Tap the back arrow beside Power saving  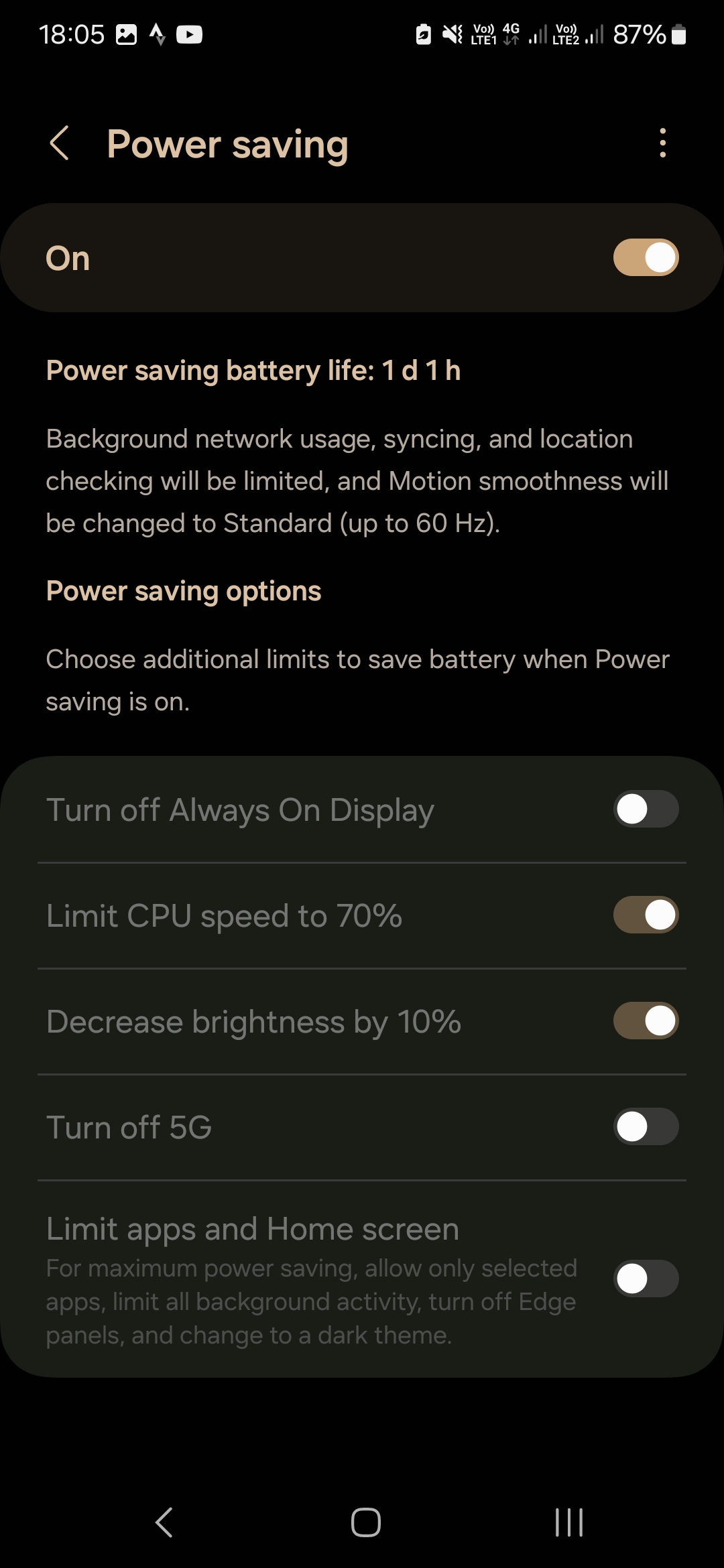pos(60,143)
